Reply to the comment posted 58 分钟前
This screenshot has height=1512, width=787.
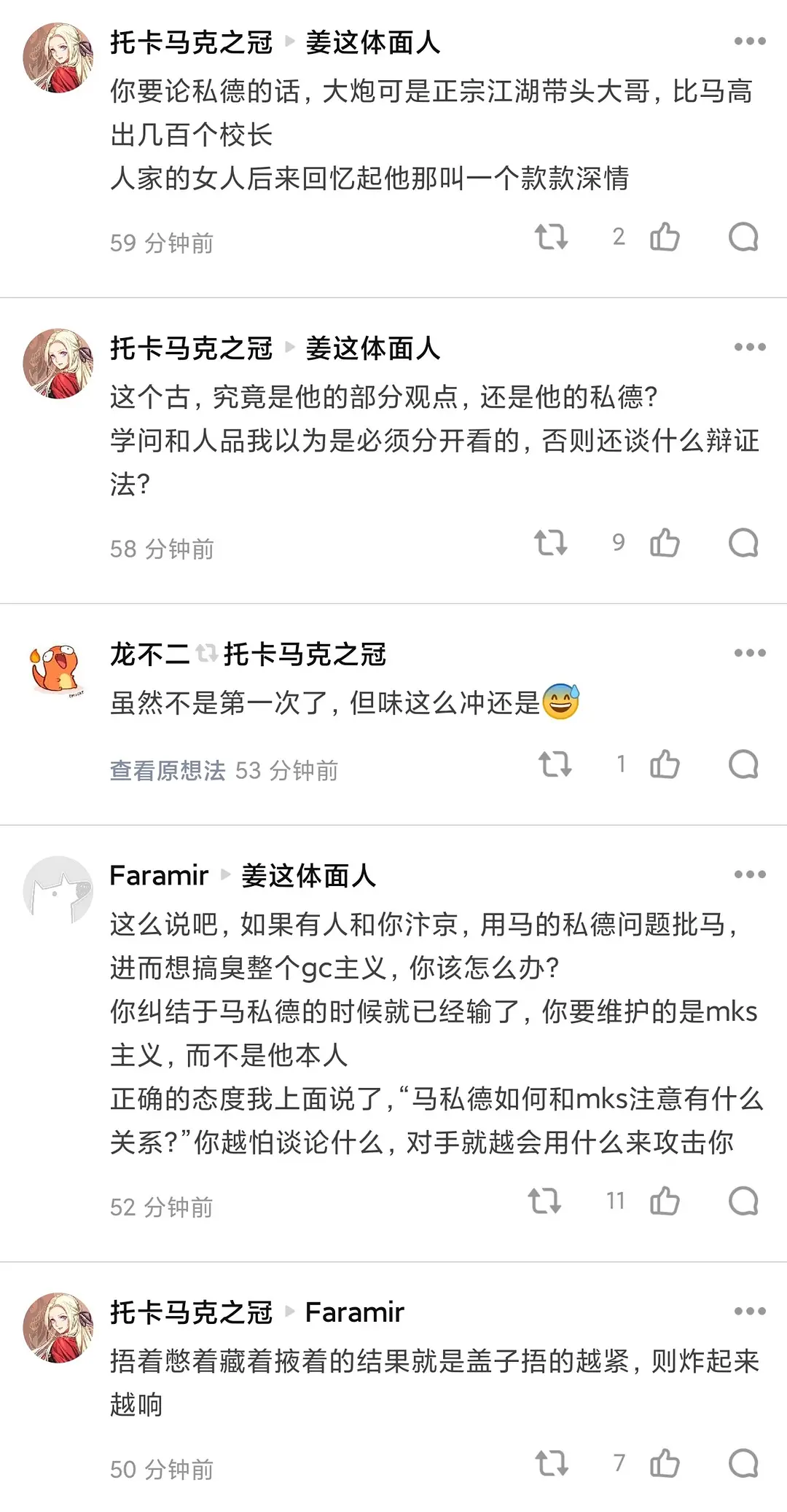743,544
